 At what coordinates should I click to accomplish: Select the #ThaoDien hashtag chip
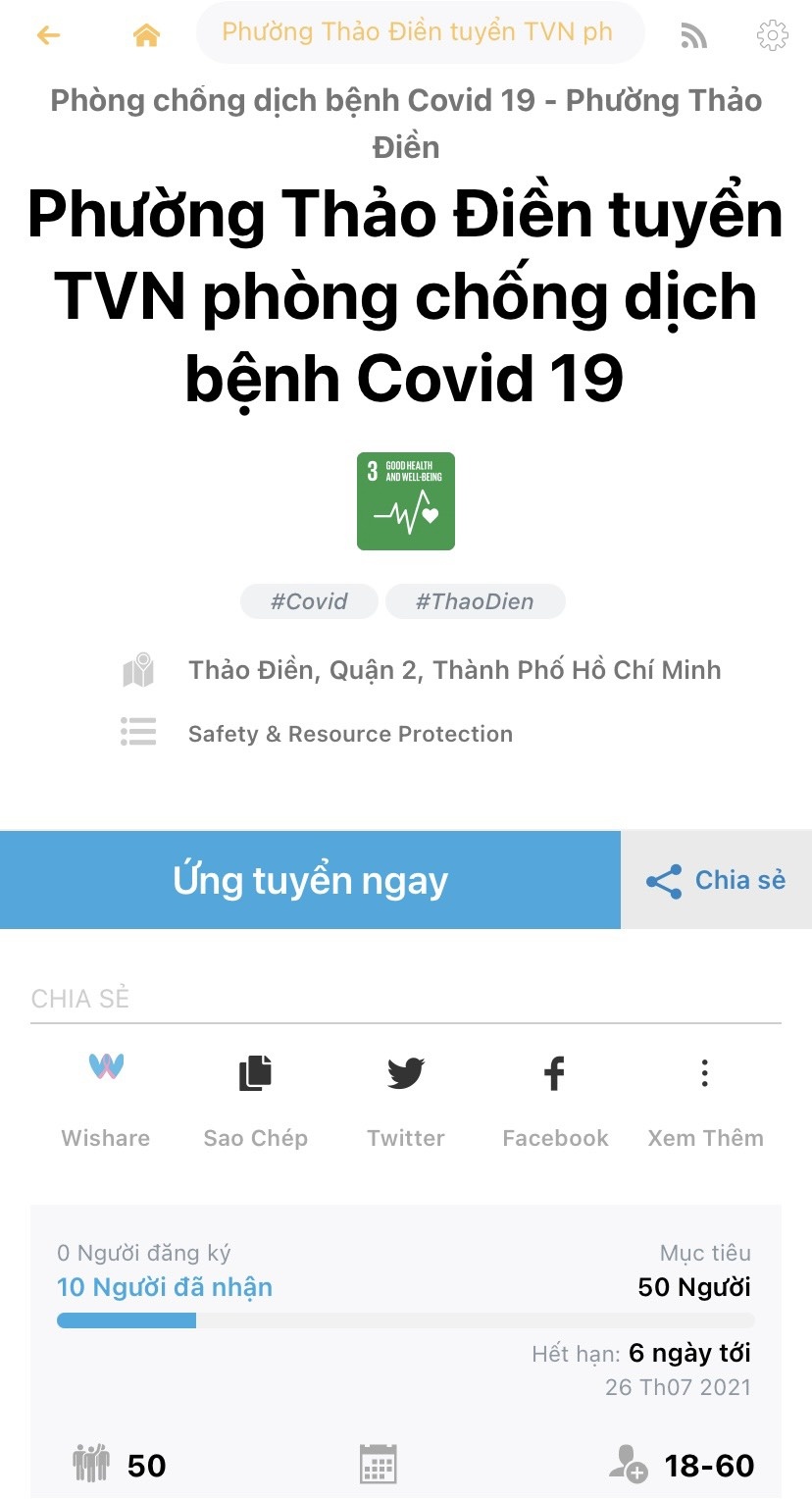point(475,601)
